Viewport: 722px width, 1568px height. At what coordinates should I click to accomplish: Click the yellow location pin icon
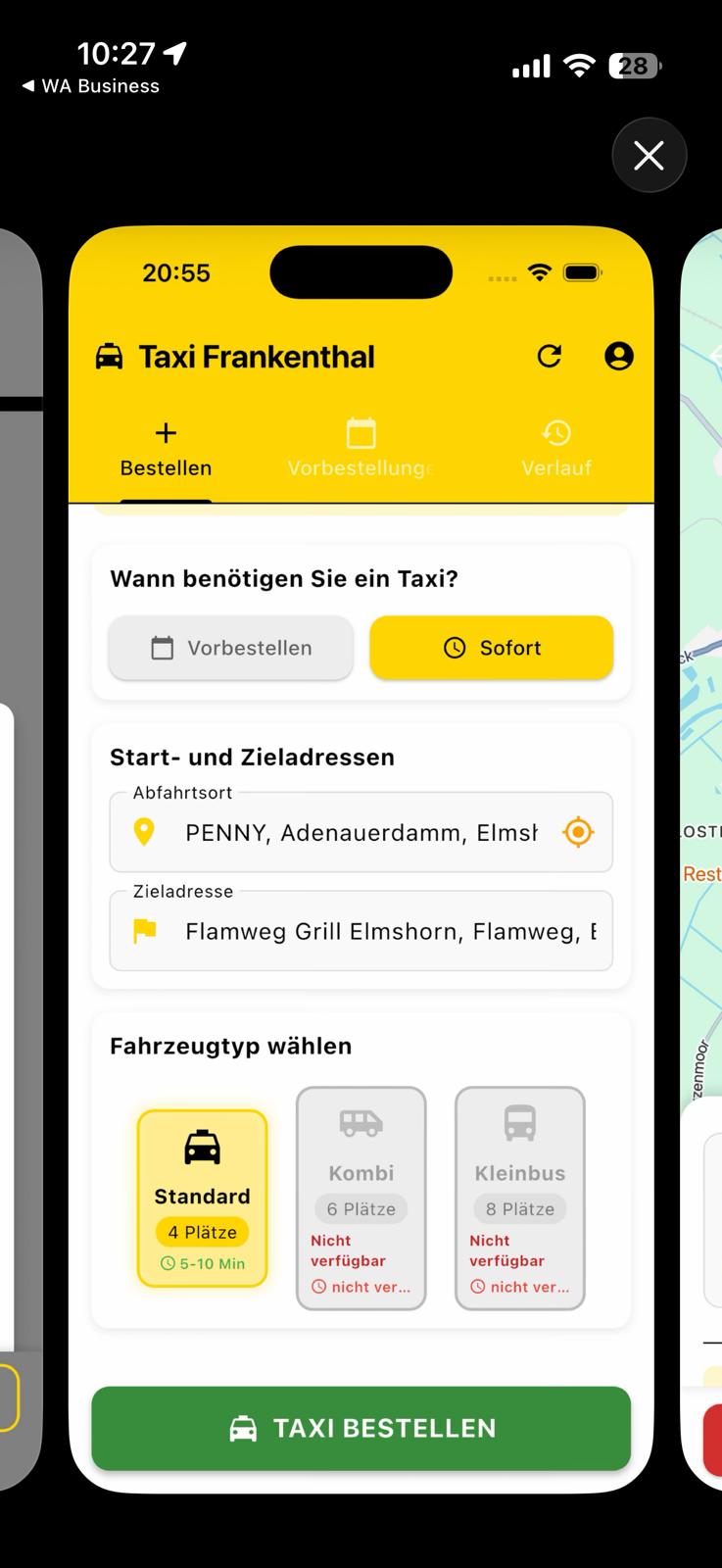click(145, 831)
